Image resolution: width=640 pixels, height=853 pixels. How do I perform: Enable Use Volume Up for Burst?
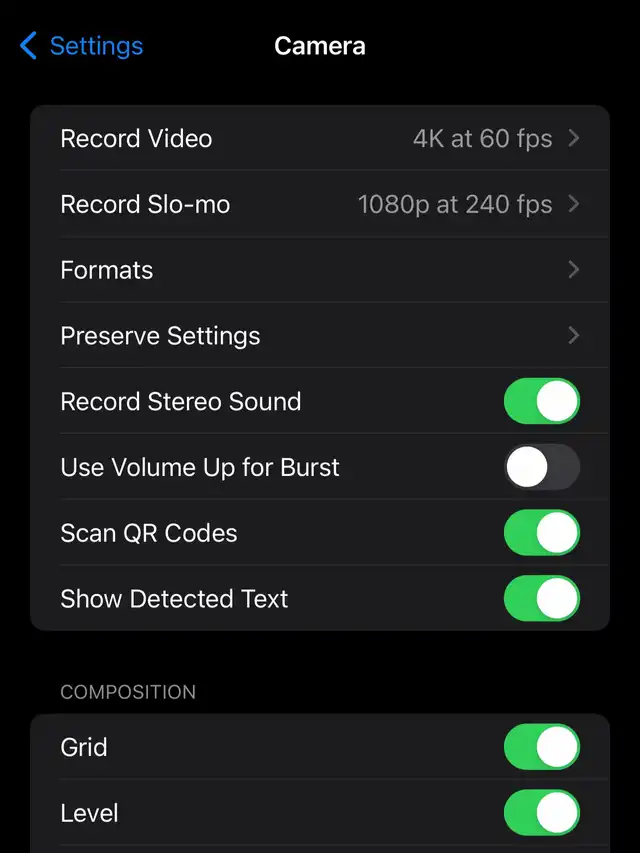541,467
